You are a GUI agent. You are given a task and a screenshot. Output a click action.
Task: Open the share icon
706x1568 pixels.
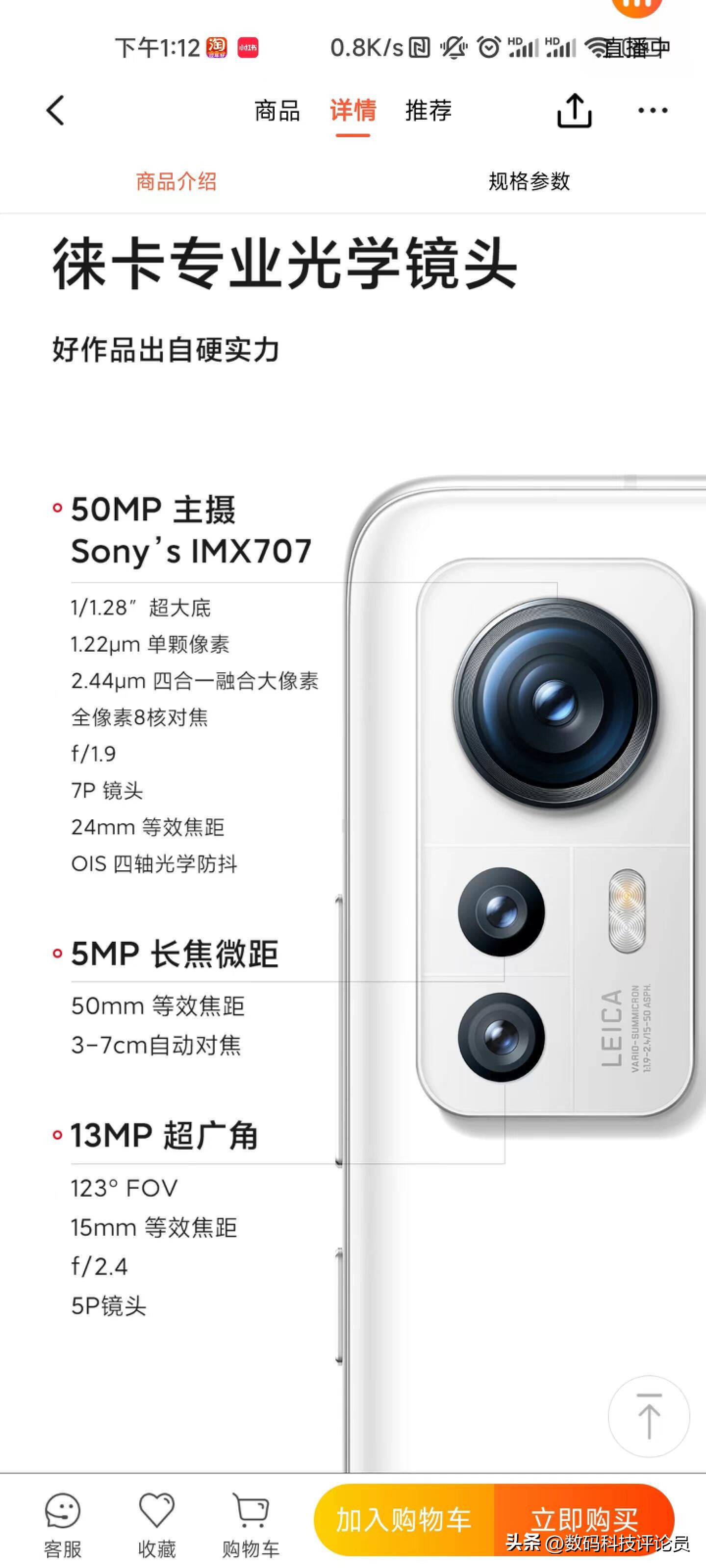coord(573,111)
